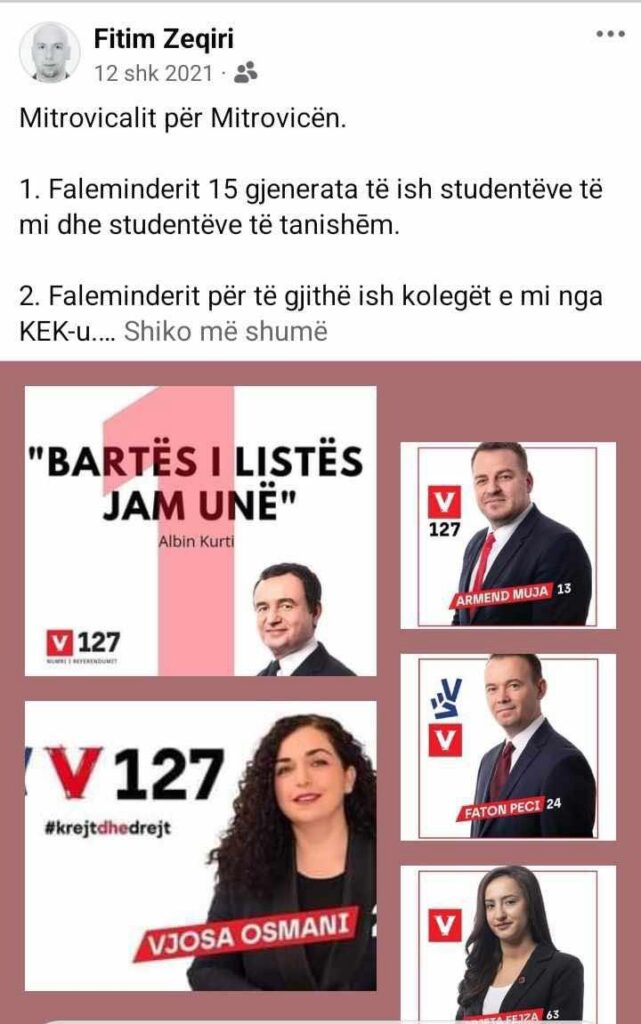Open the candidate number 63 photo
The height and width of the screenshot is (1024, 641).
coord(508,943)
